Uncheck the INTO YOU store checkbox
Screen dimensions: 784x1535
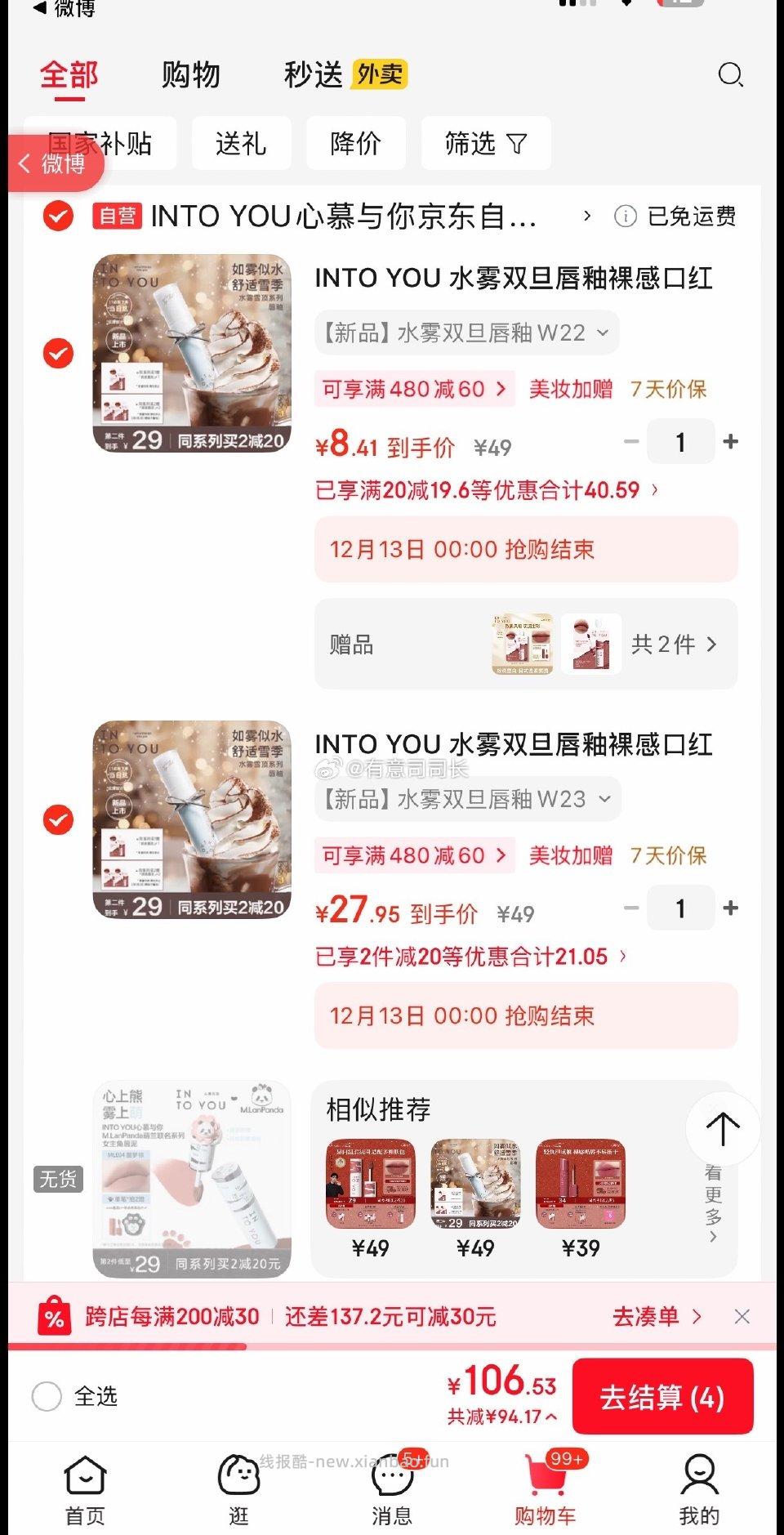(57, 216)
